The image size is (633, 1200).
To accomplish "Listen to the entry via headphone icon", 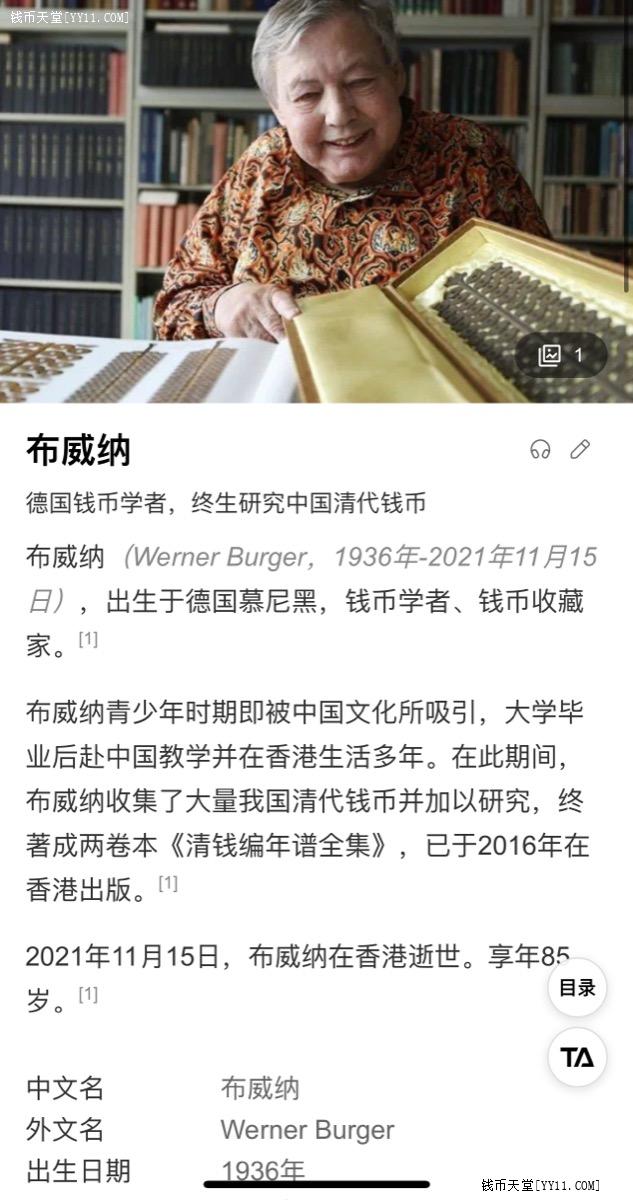I will (x=541, y=450).
